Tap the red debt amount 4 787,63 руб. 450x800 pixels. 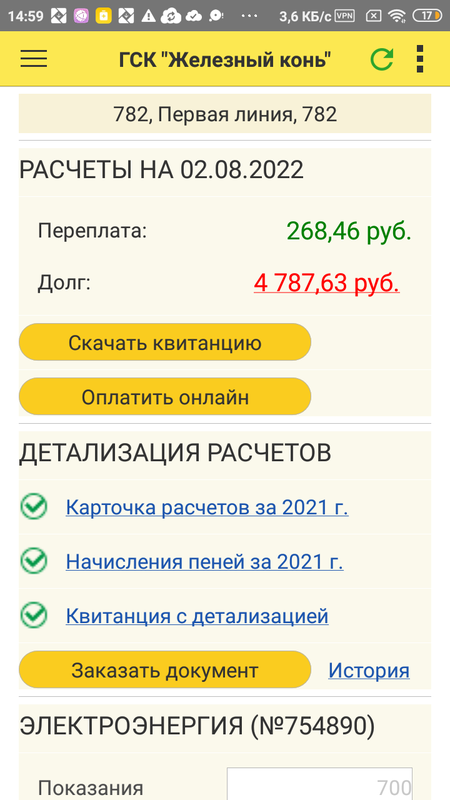pyautogui.click(x=327, y=283)
